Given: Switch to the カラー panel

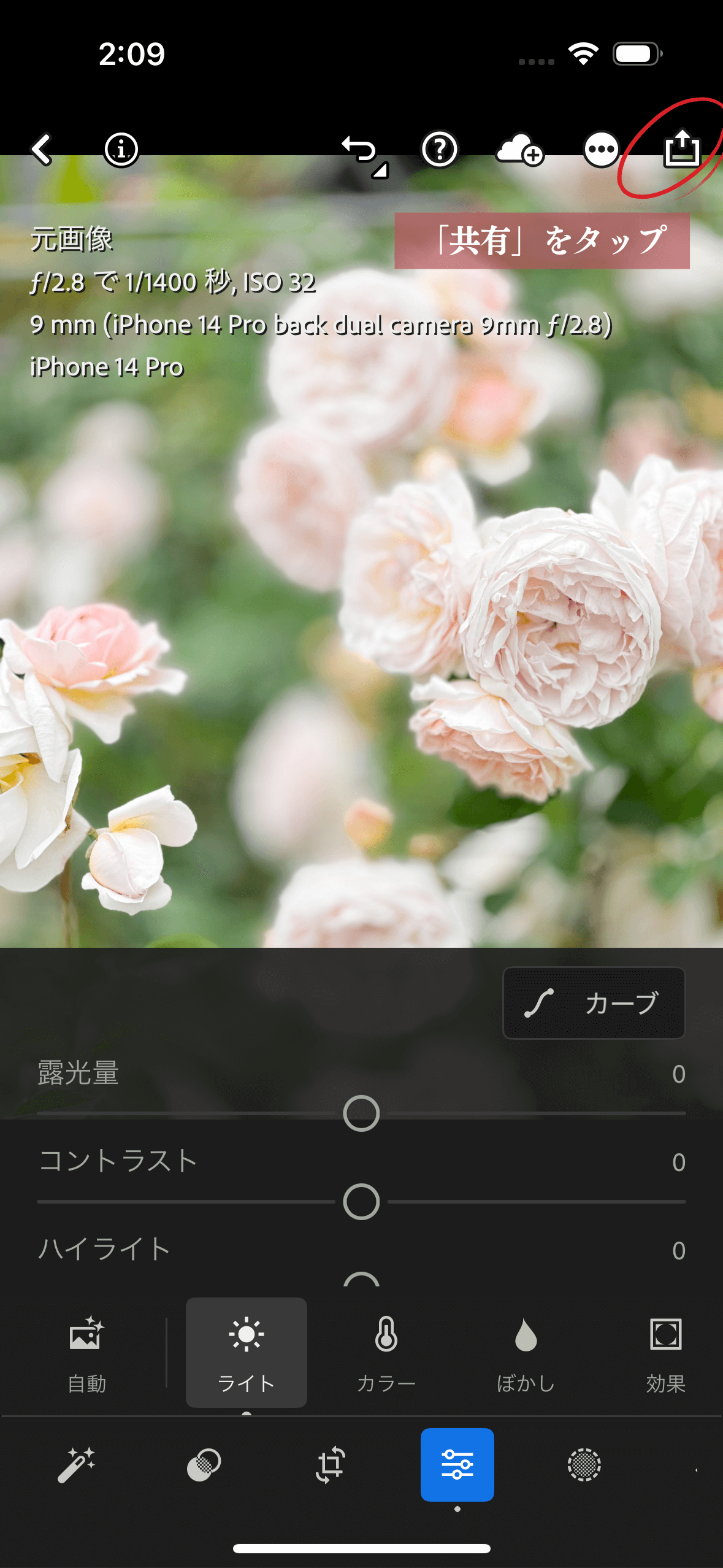Looking at the screenshot, I should coord(386,1352).
